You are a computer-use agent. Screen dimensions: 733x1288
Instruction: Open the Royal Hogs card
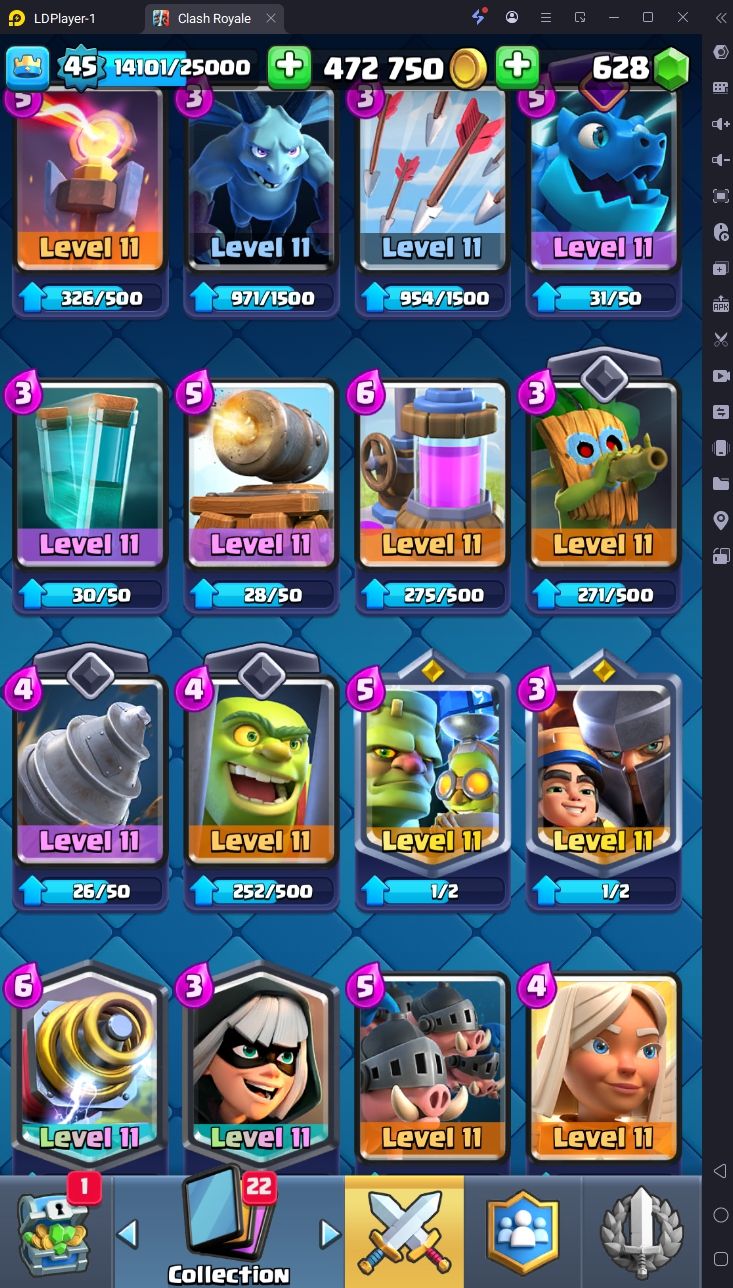(x=432, y=1065)
